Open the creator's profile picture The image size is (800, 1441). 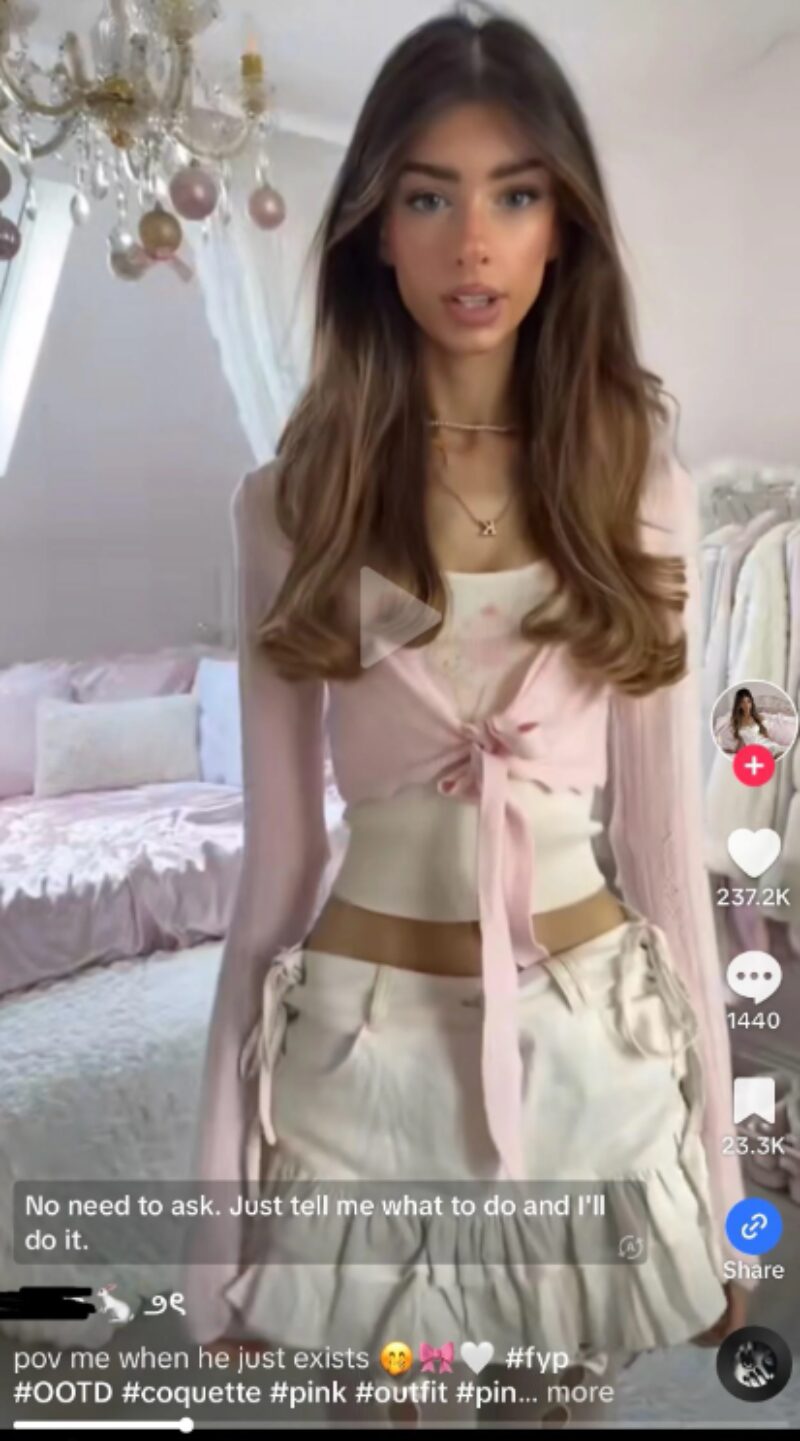[753, 720]
